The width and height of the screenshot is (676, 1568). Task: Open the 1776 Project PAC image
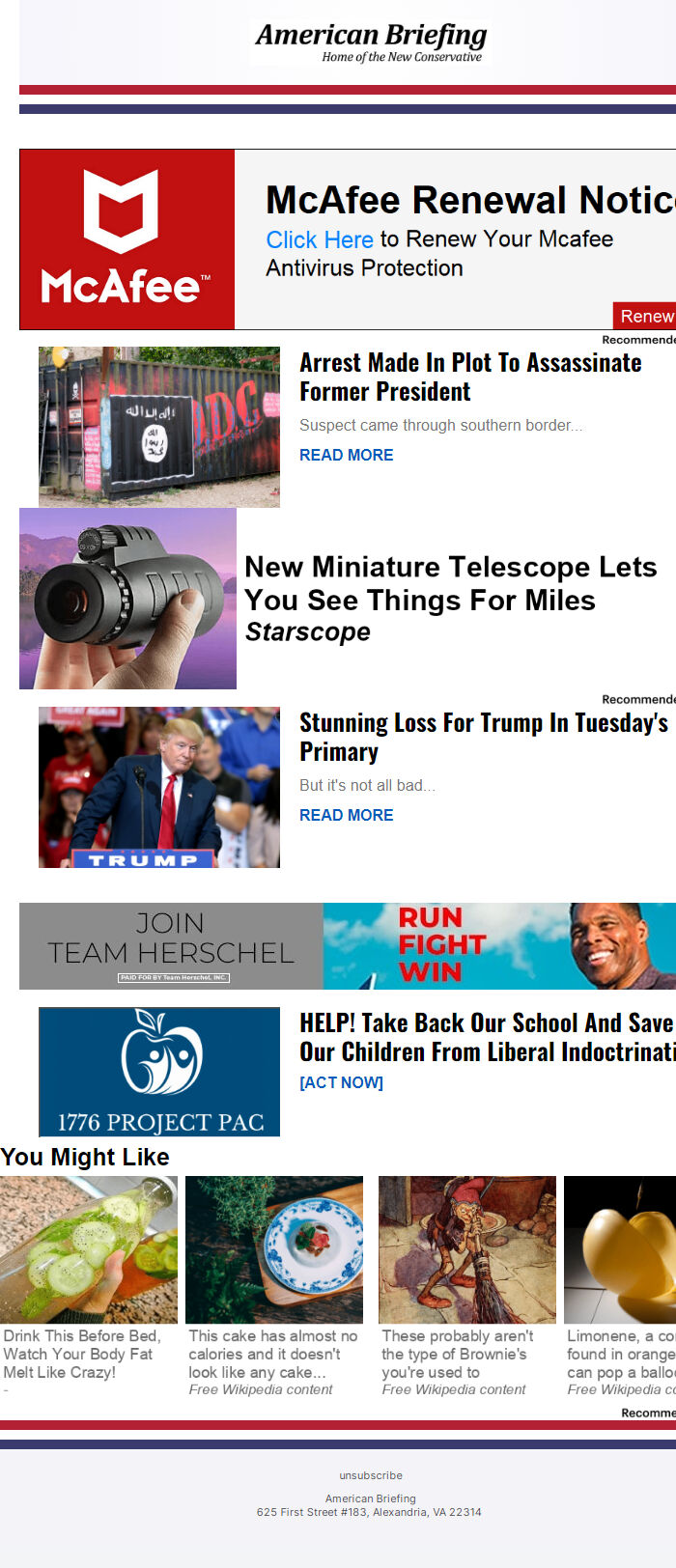(159, 1072)
